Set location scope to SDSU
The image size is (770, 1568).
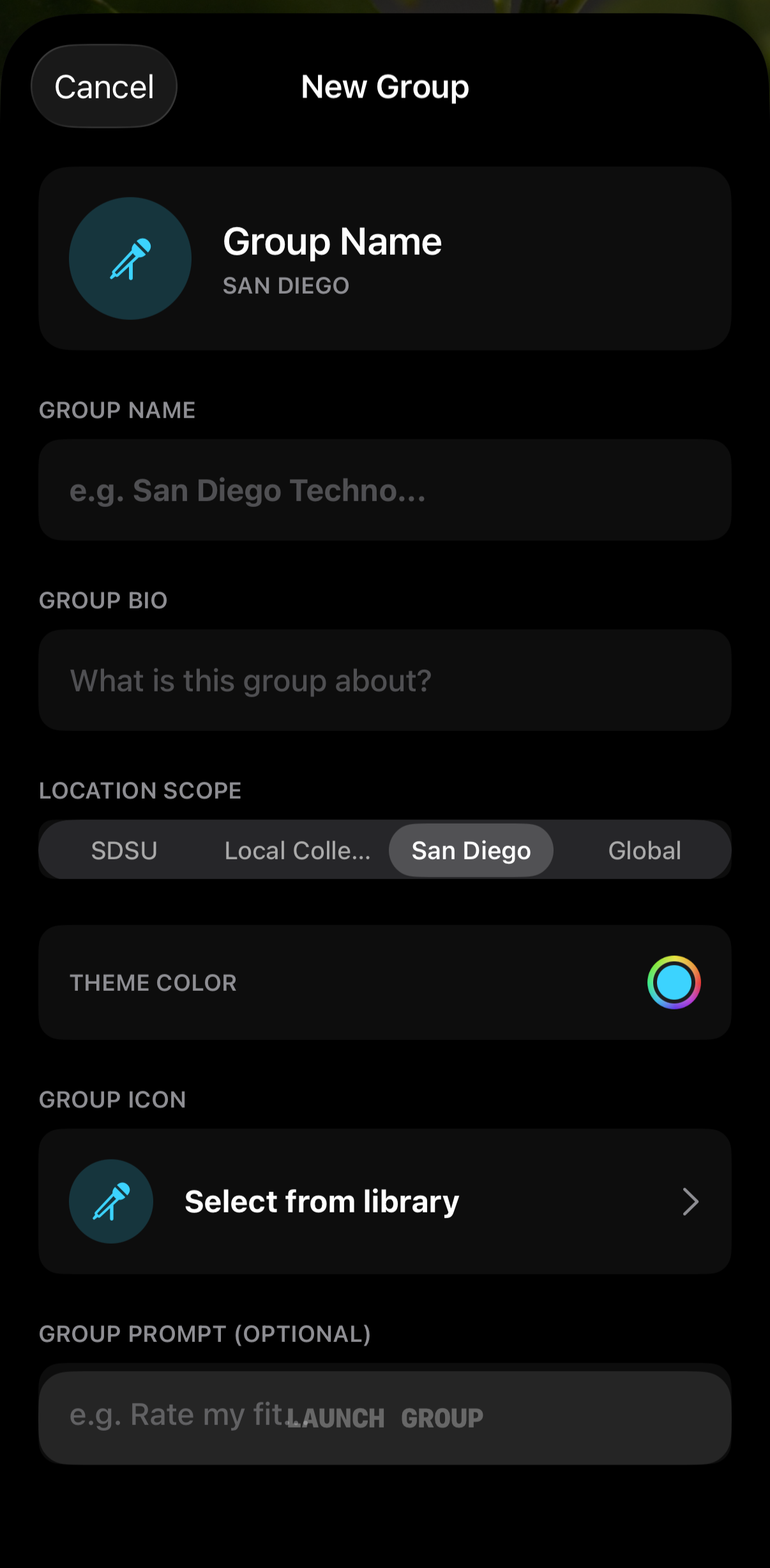[124, 850]
